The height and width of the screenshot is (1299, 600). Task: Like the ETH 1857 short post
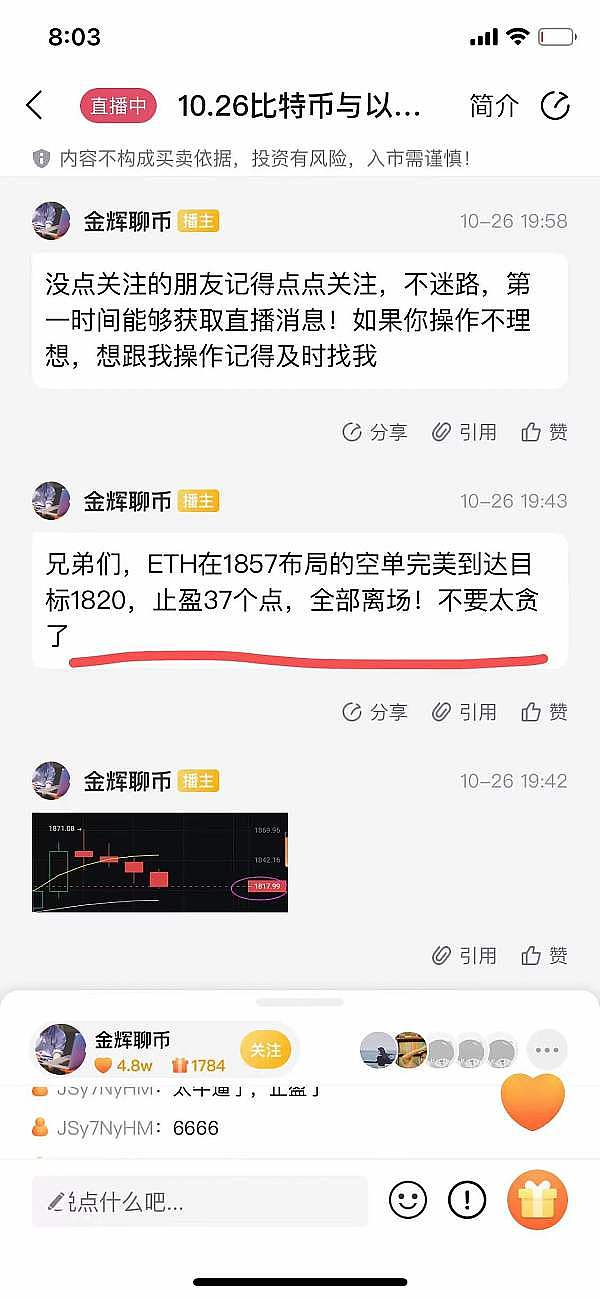point(545,712)
